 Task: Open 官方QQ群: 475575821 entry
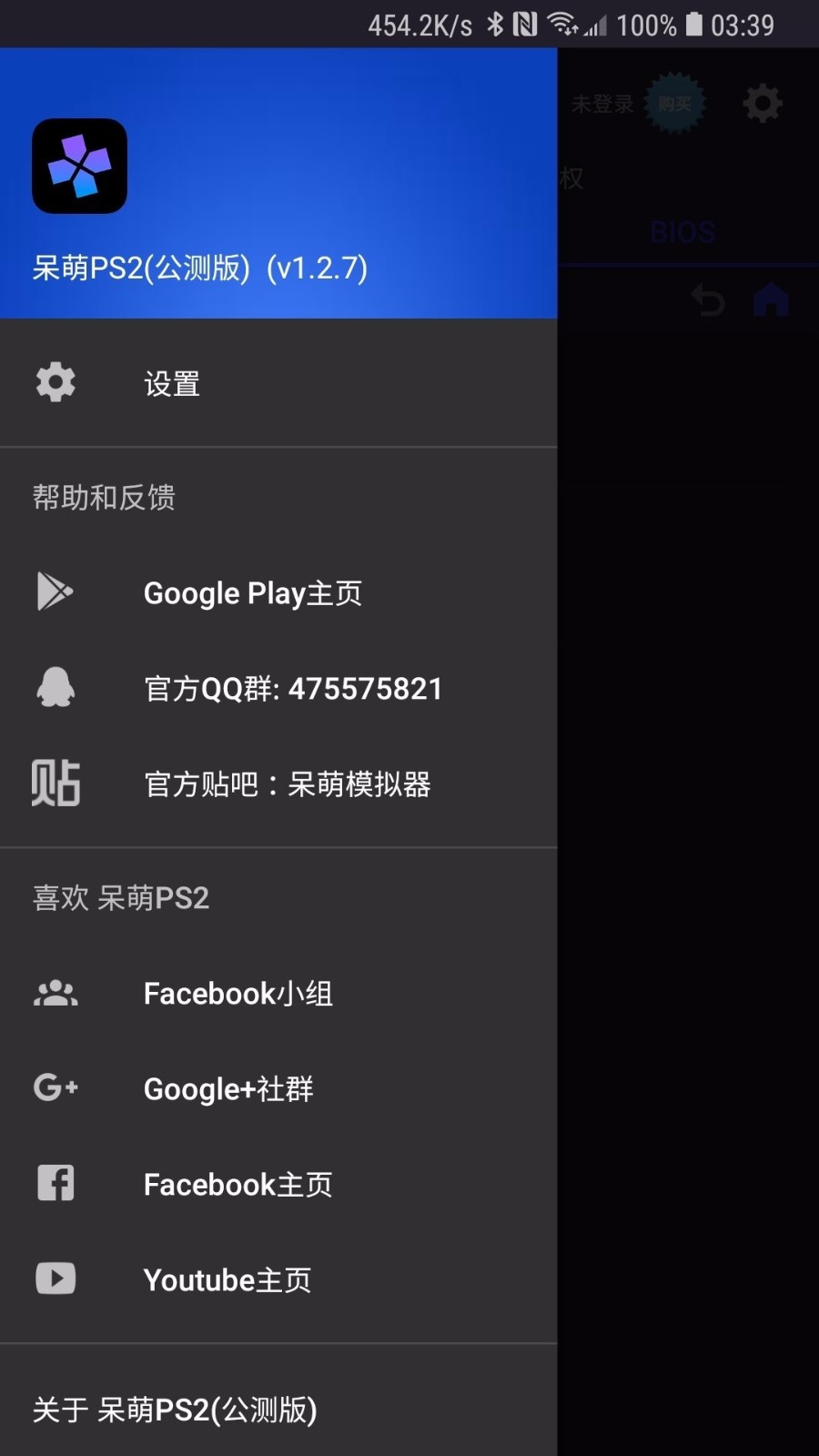[x=292, y=688]
